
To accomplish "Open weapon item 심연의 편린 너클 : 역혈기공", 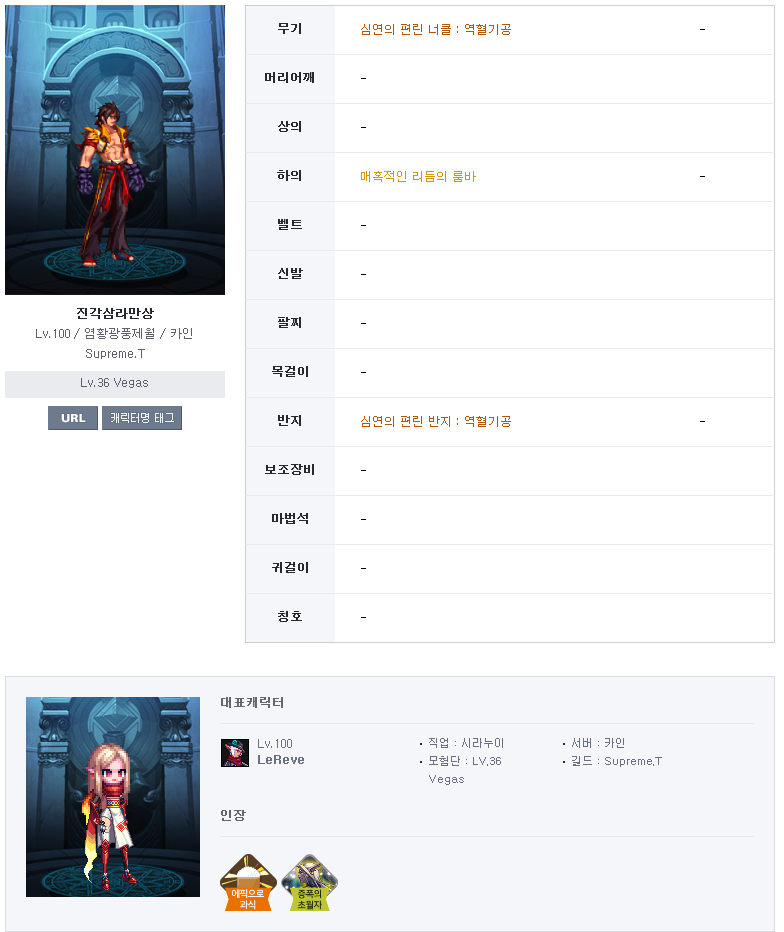I will tap(435, 30).
